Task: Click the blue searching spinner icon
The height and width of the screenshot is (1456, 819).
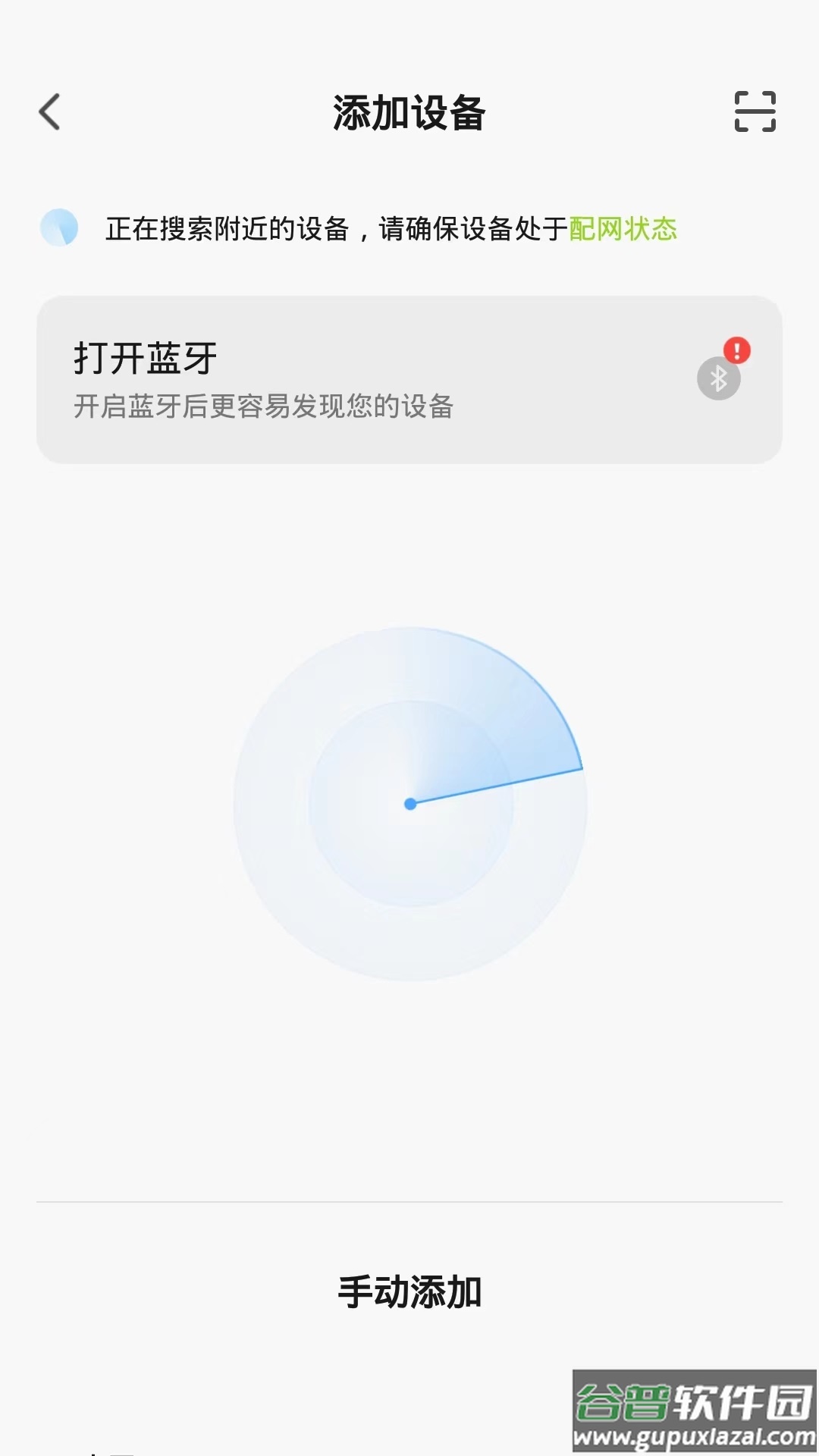Action: (x=61, y=227)
